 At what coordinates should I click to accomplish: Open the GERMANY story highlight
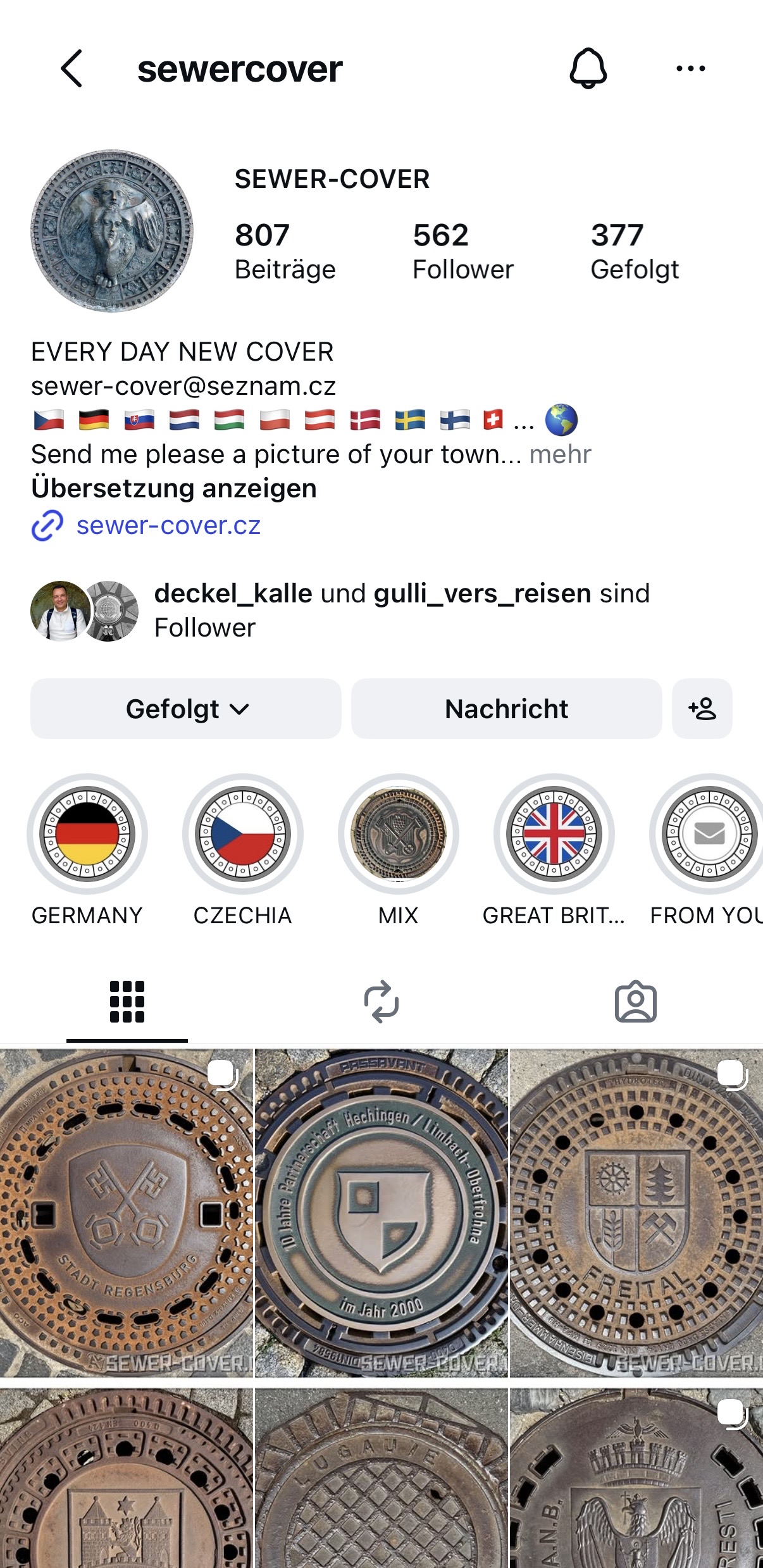point(87,834)
